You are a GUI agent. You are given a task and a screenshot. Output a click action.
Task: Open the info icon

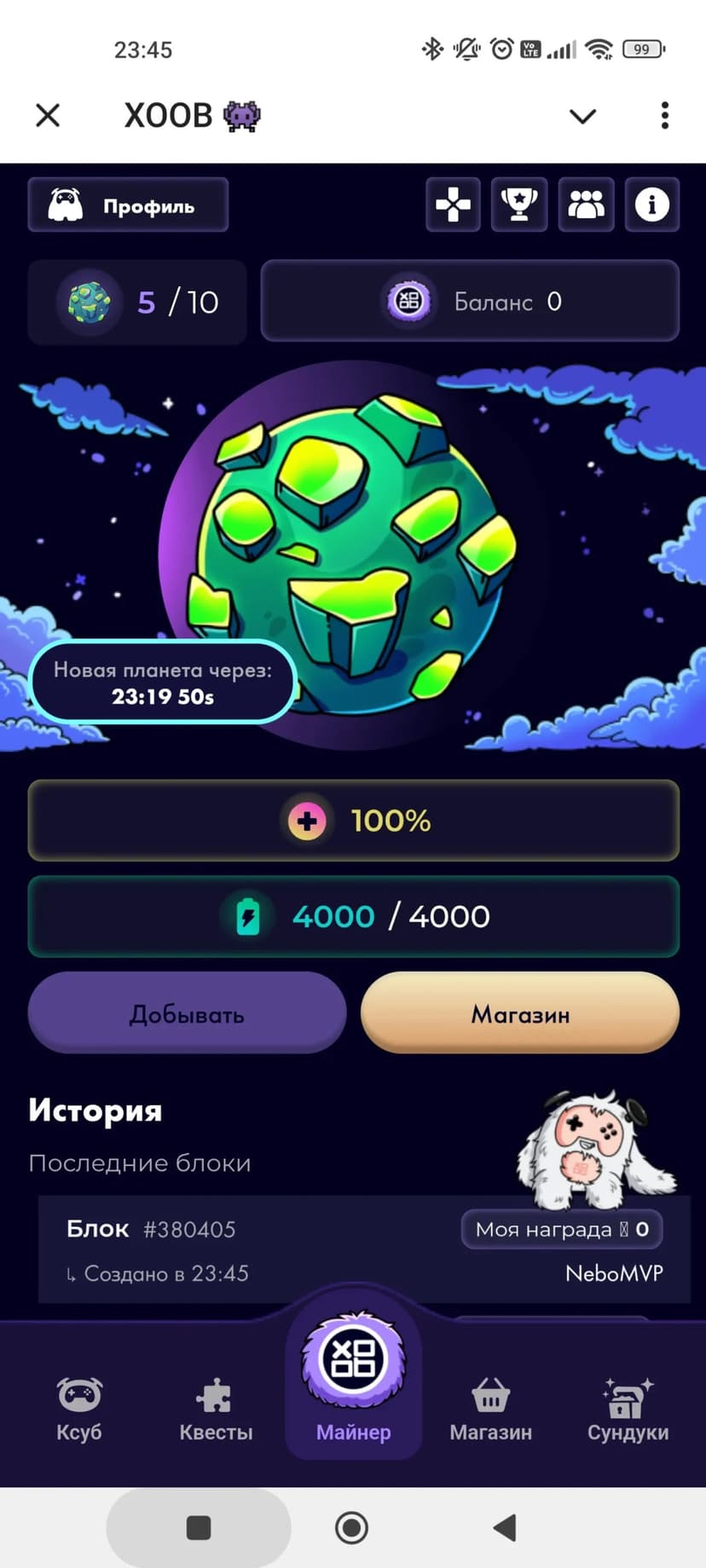pos(652,205)
